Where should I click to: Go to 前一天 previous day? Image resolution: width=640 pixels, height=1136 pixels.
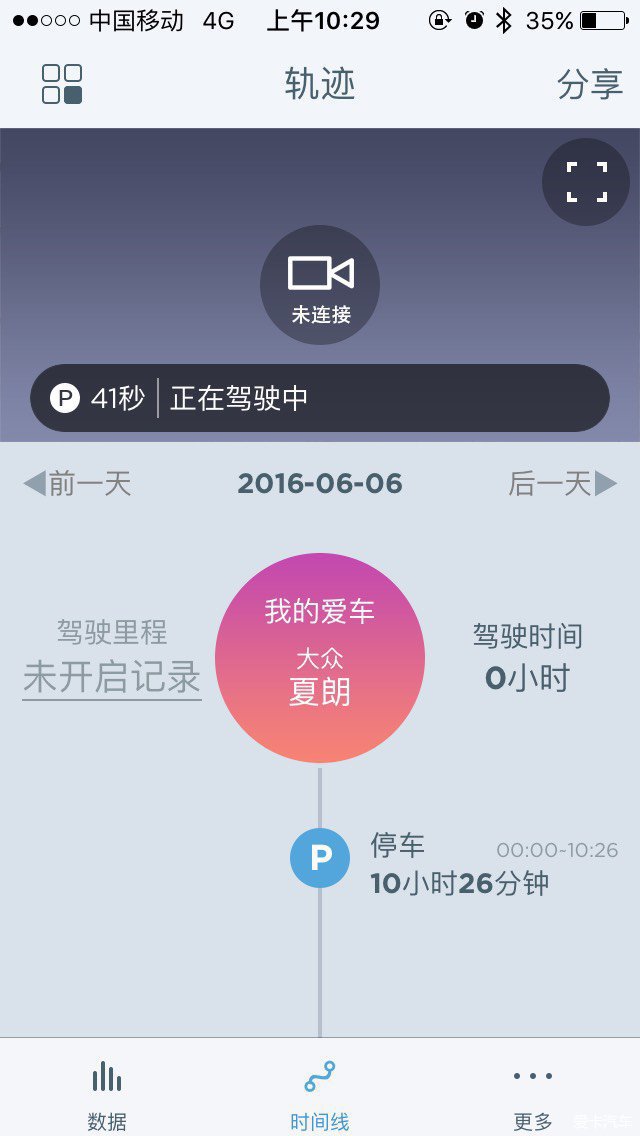(x=78, y=484)
